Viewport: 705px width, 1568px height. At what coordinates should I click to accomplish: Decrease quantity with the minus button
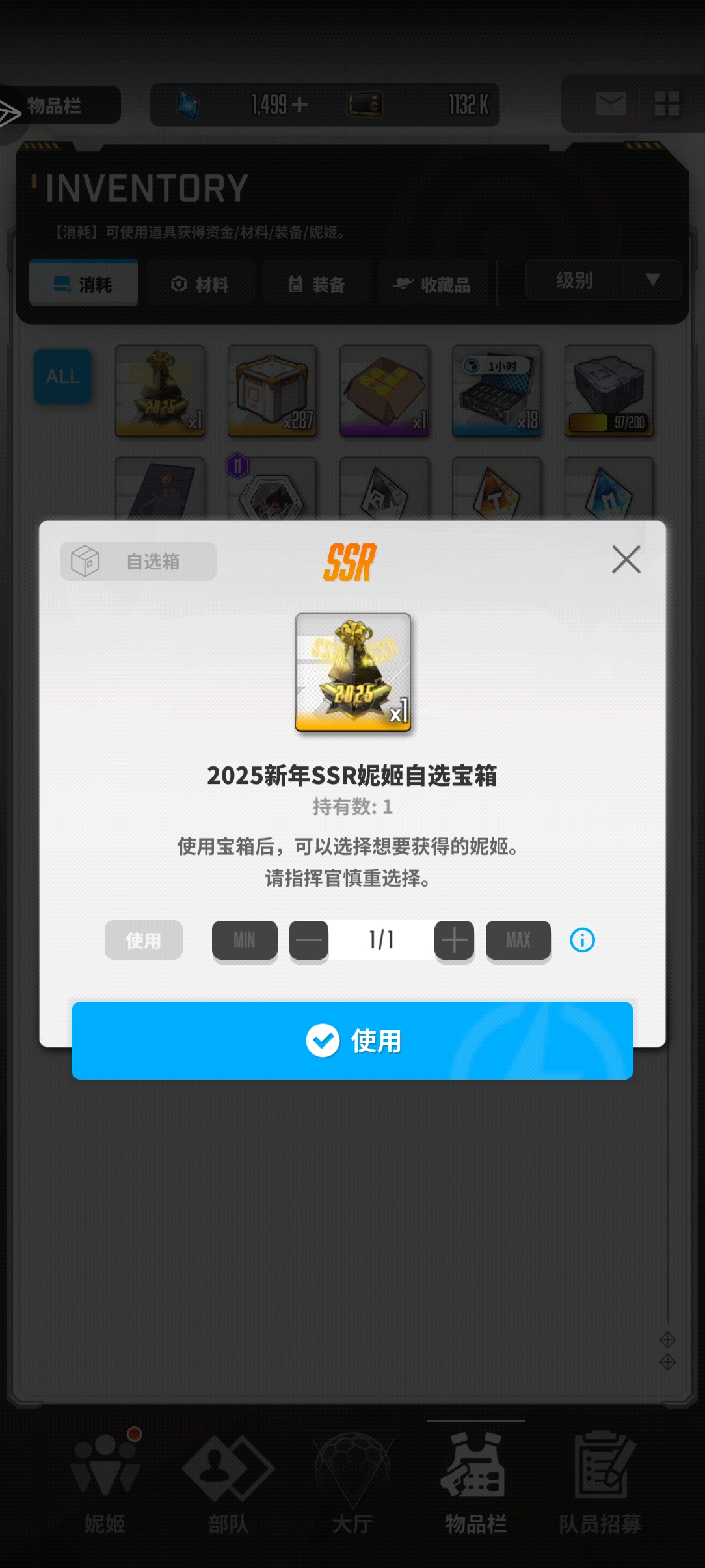pyautogui.click(x=309, y=940)
